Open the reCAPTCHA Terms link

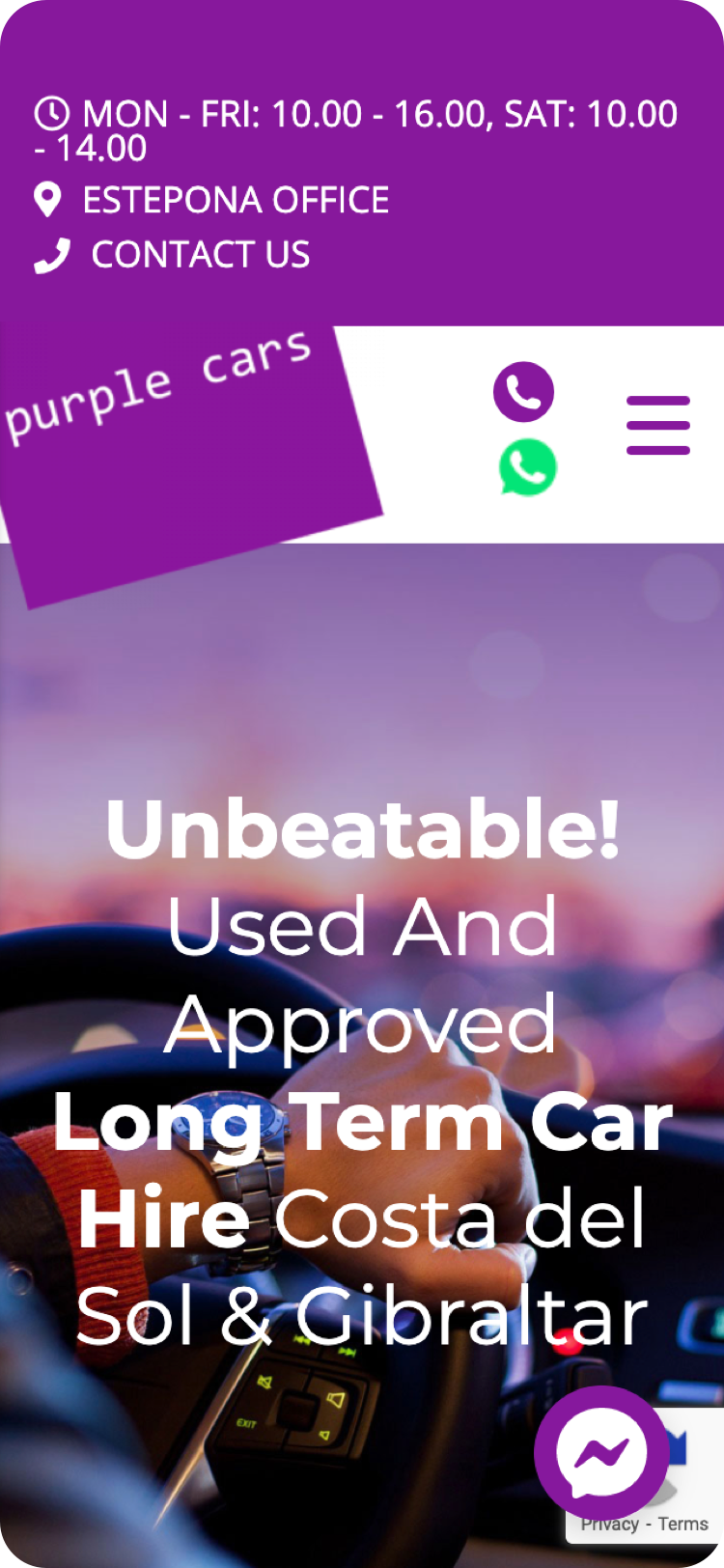click(x=683, y=1525)
